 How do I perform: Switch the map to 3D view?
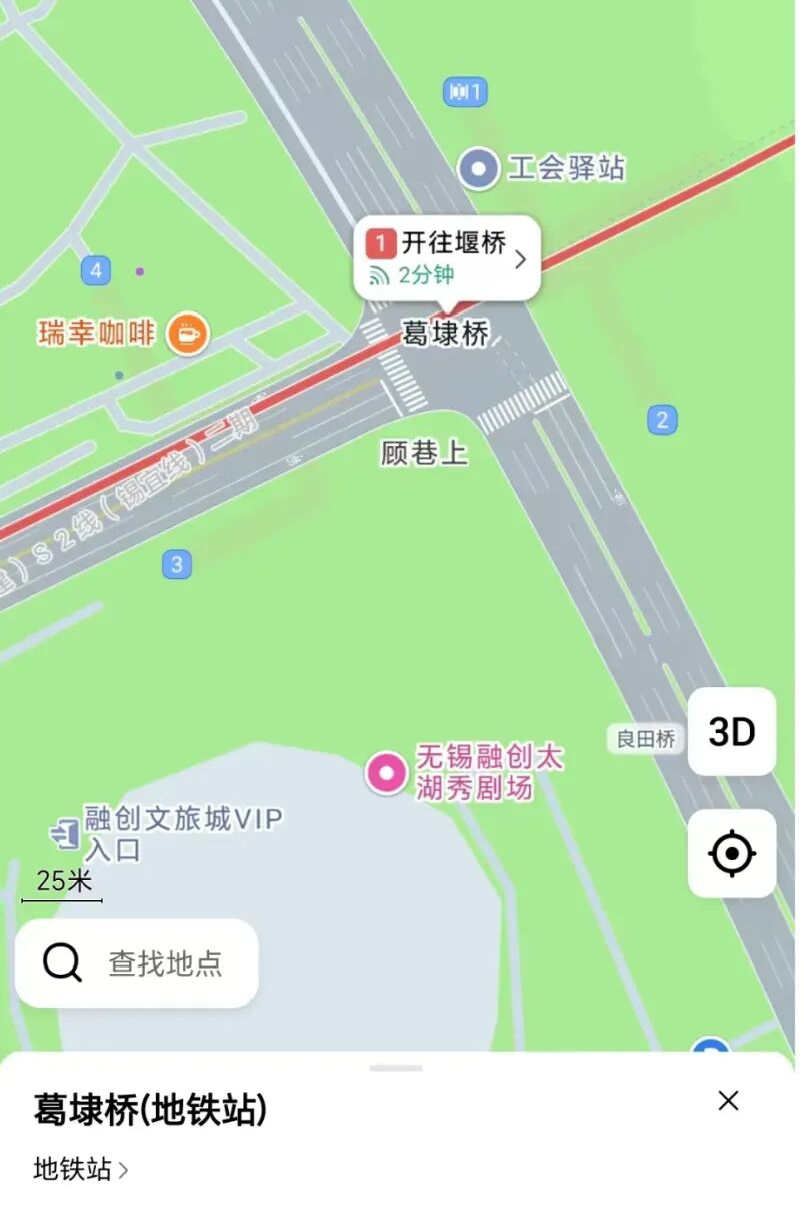point(732,733)
